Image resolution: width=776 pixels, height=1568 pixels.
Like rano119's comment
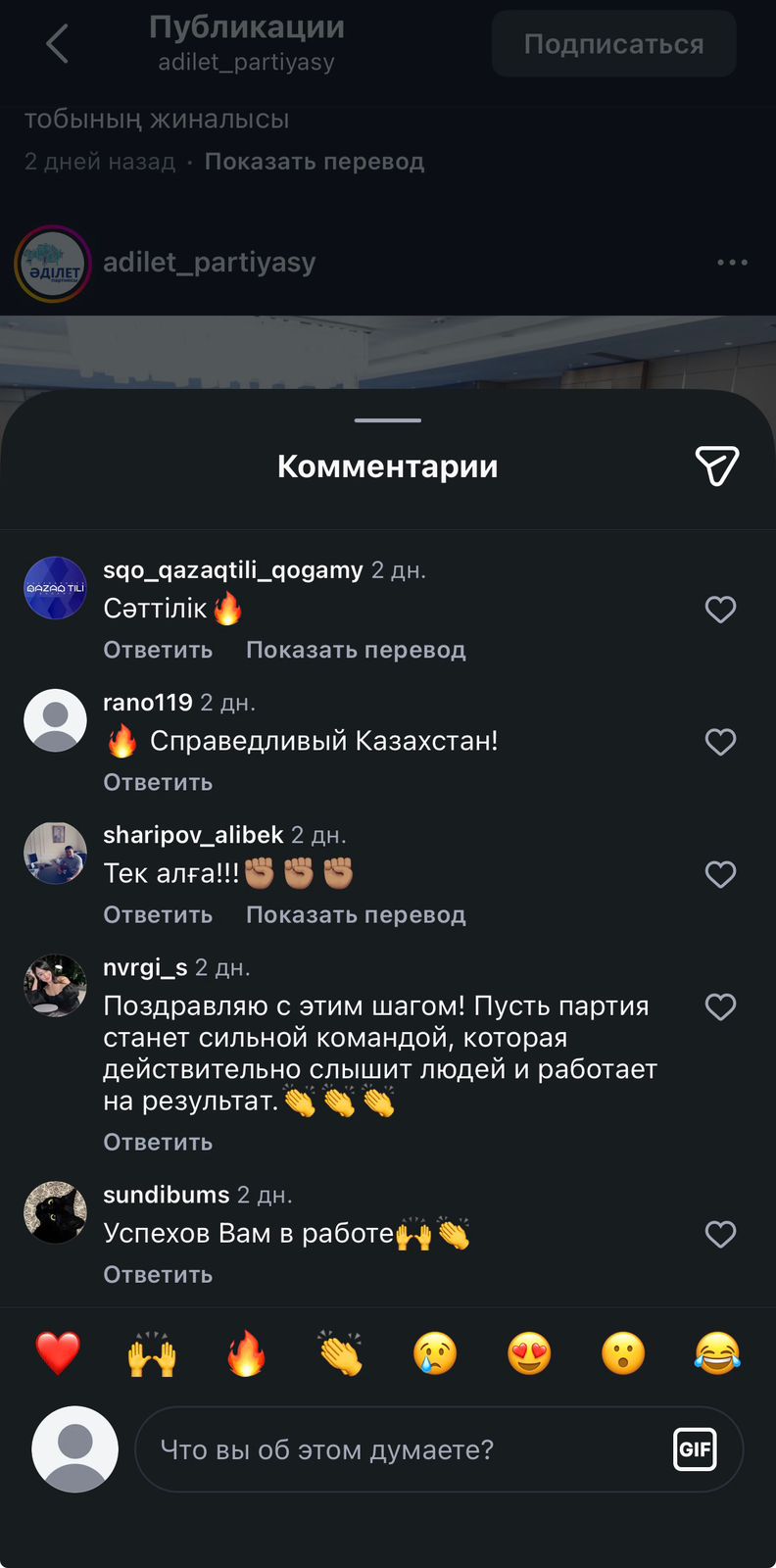click(720, 742)
